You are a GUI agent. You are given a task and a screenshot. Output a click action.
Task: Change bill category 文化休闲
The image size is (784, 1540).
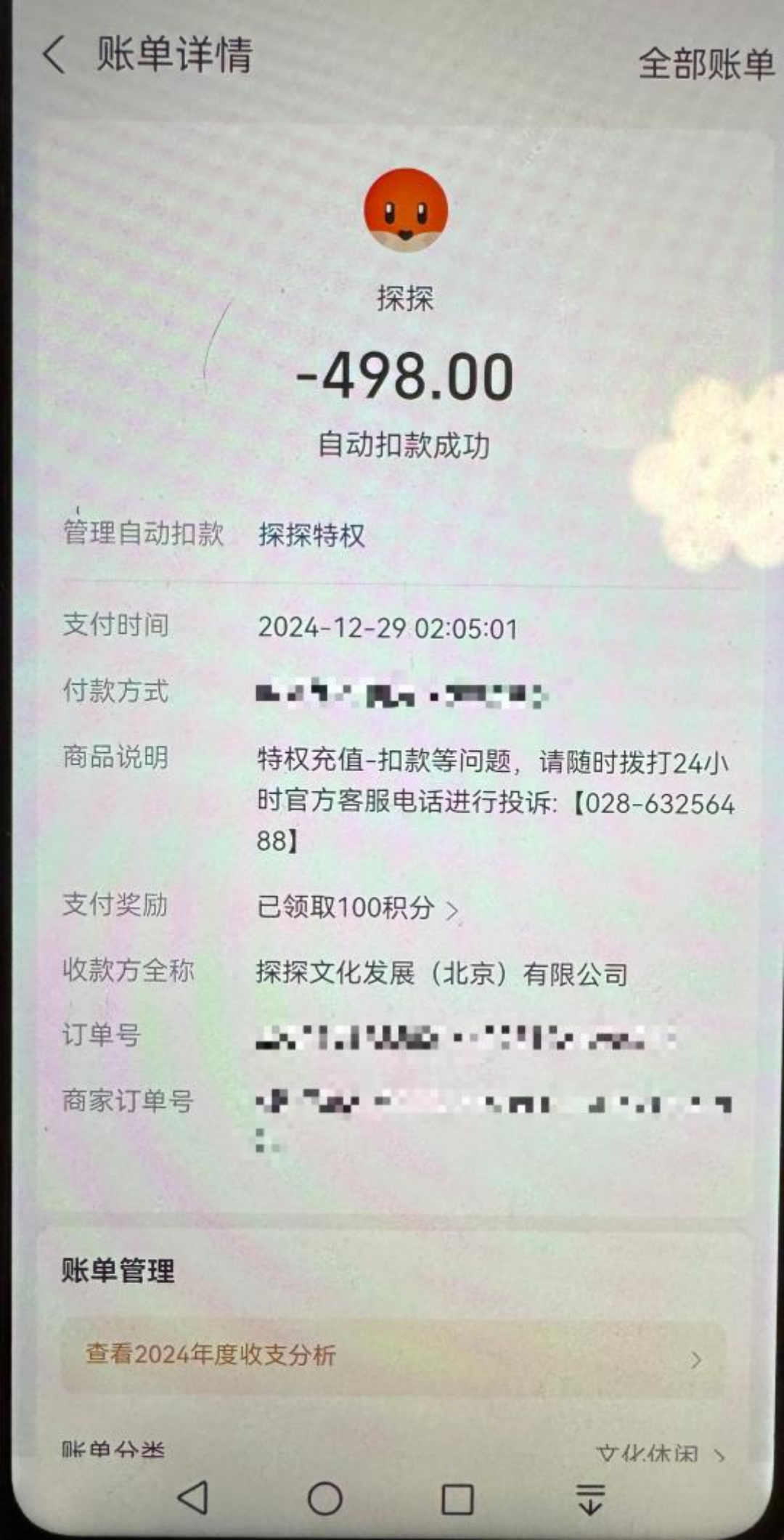(x=658, y=1454)
